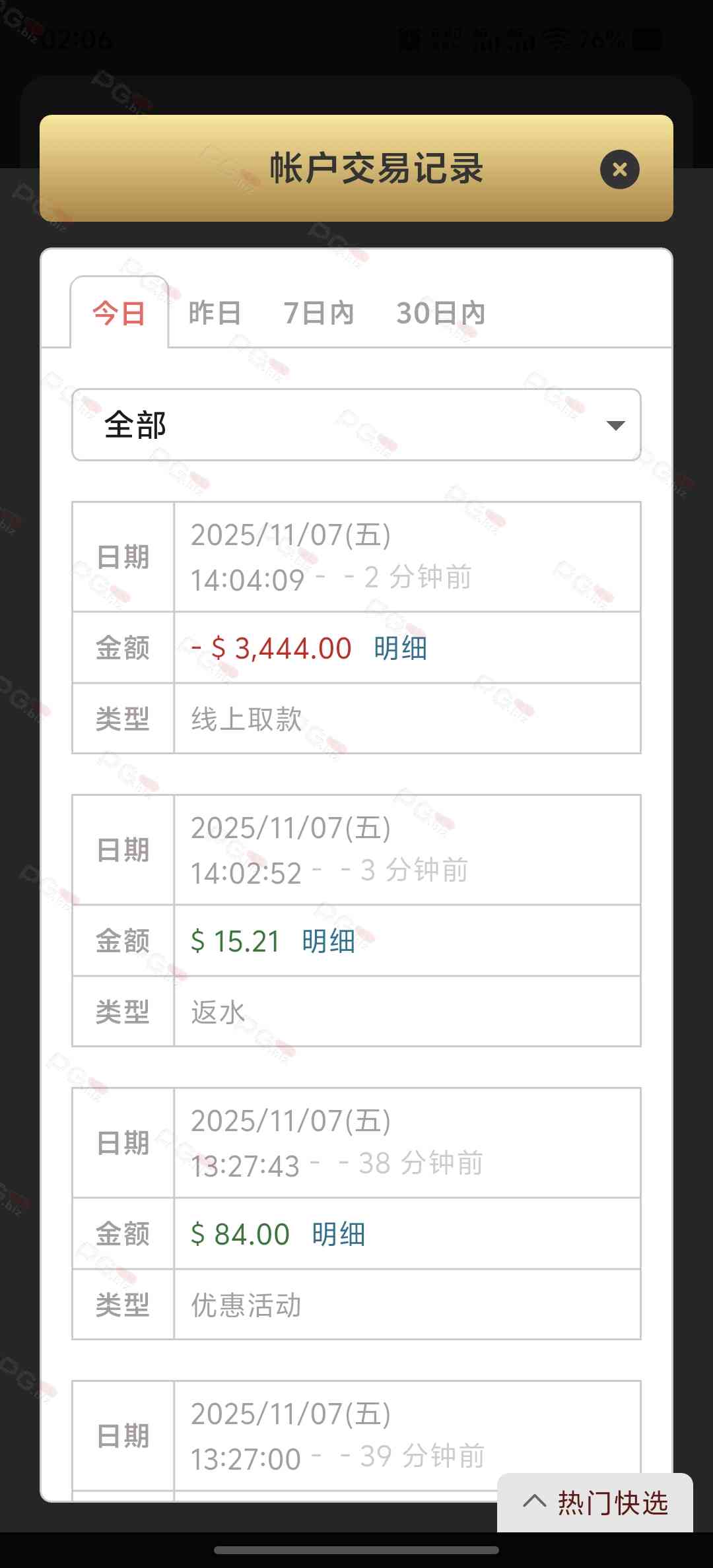Expand the 热门快选 panel
Image resolution: width=713 pixels, height=1568 pixels.
(595, 1503)
